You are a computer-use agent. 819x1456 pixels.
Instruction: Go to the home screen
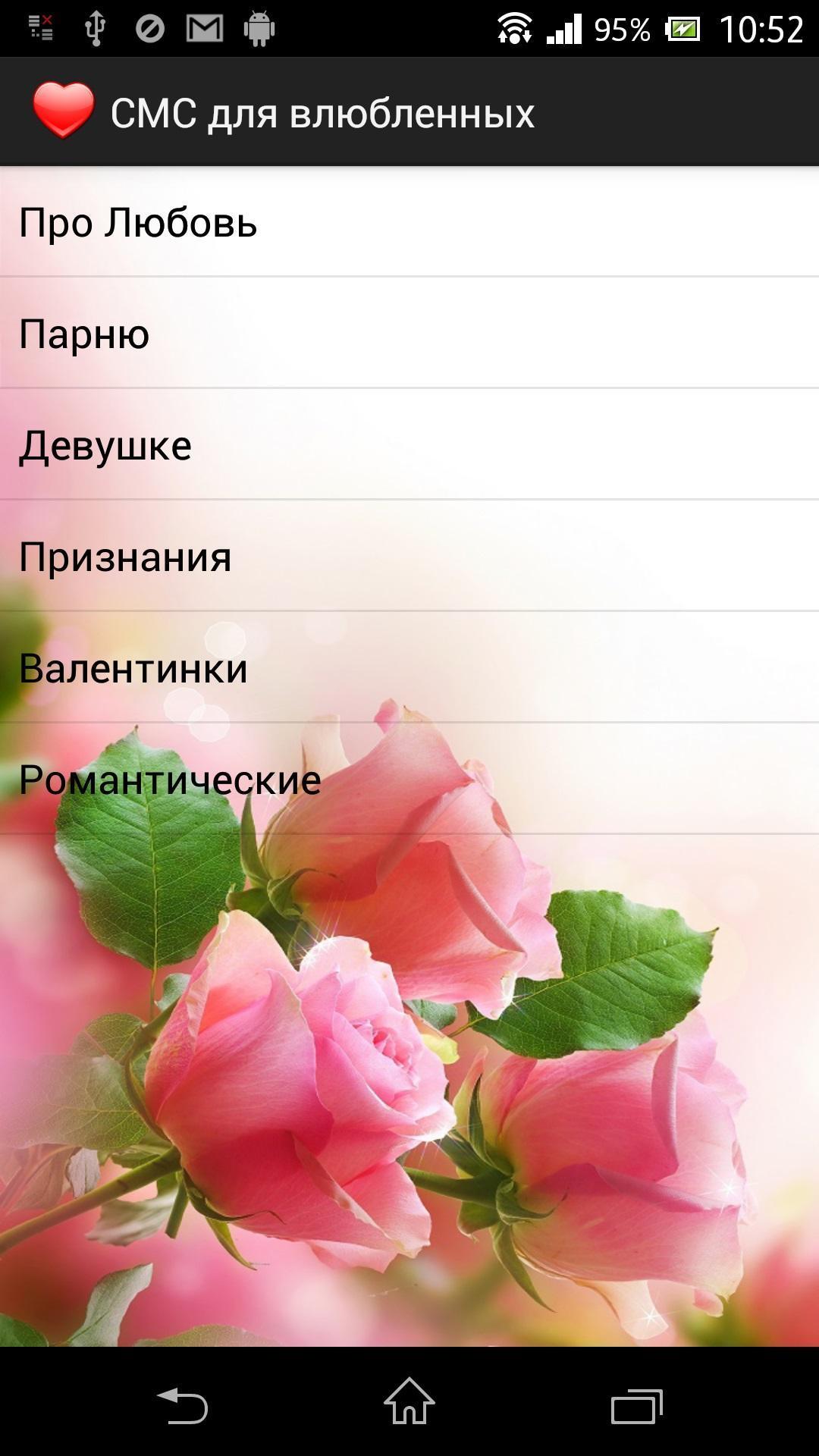409,1401
